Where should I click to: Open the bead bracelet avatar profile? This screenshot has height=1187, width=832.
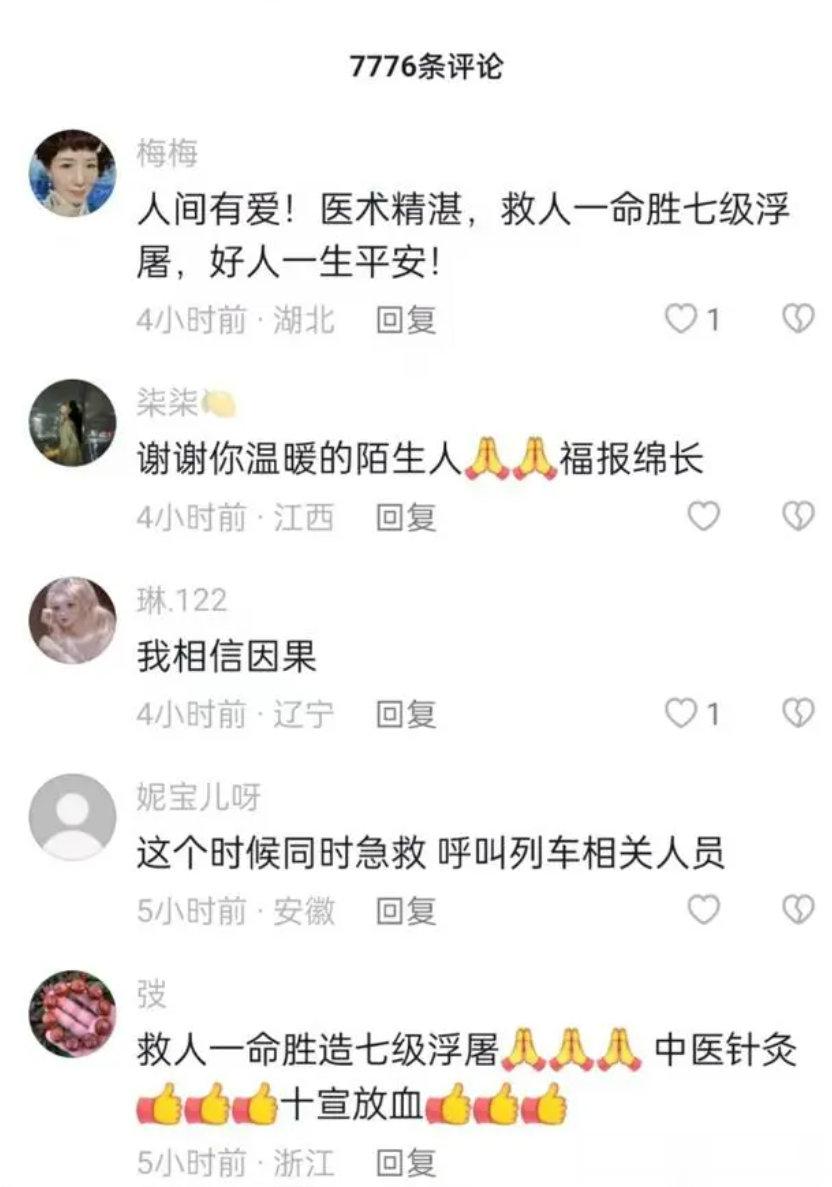pos(72,1015)
